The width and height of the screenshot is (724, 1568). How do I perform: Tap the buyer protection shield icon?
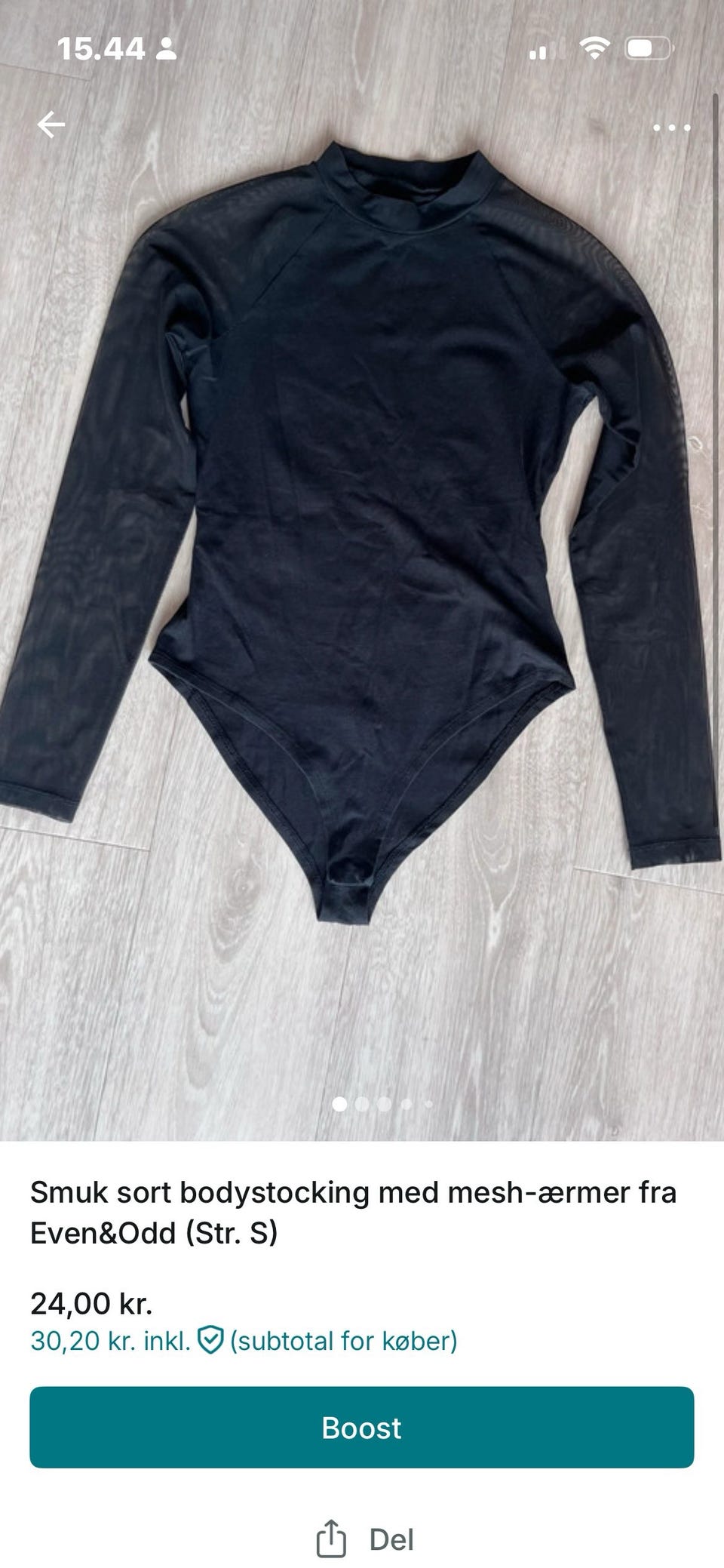pyautogui.click(x=210, y=1340)
